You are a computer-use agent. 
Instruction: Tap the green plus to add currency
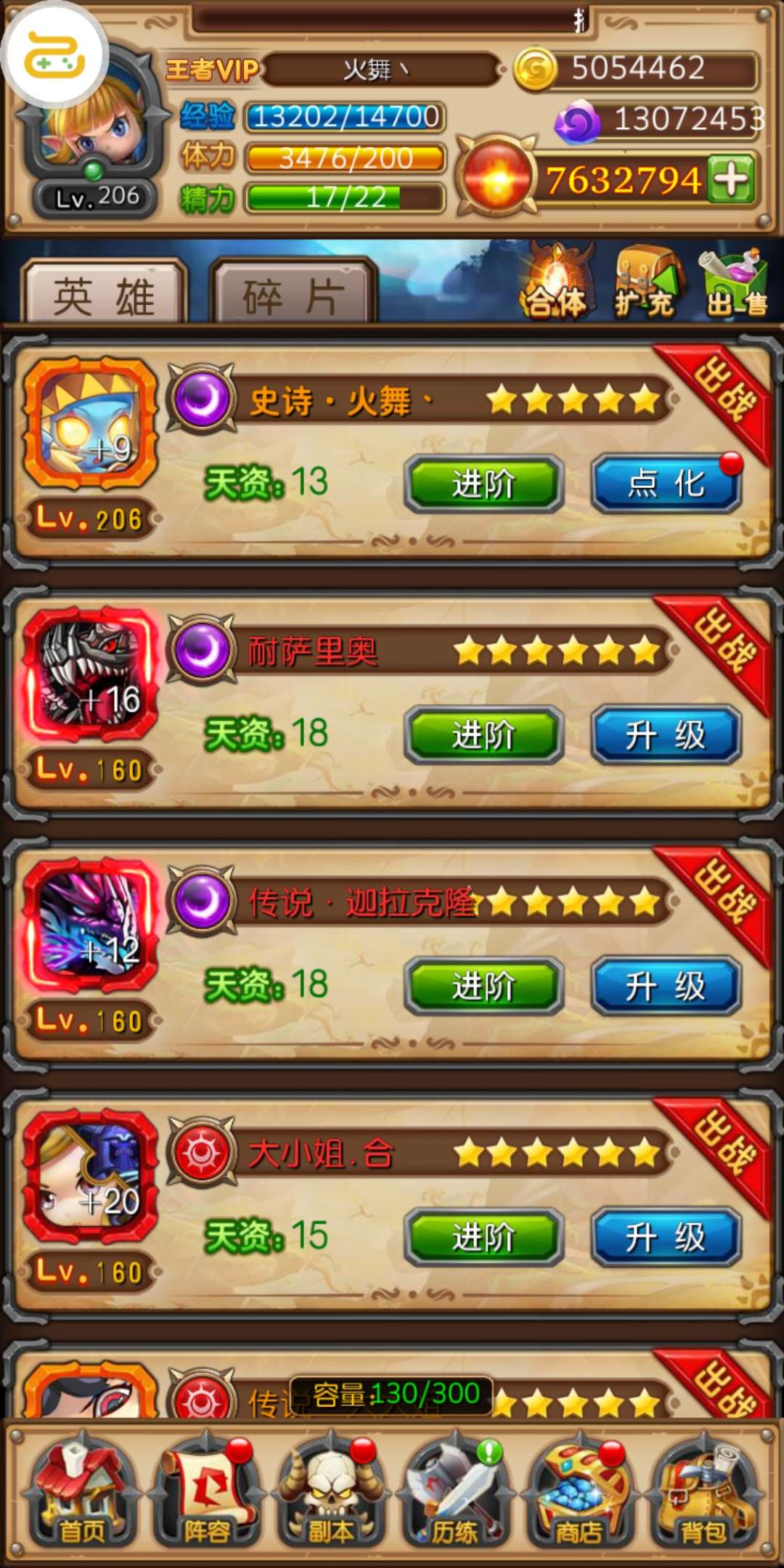click(x=731, y=179)
